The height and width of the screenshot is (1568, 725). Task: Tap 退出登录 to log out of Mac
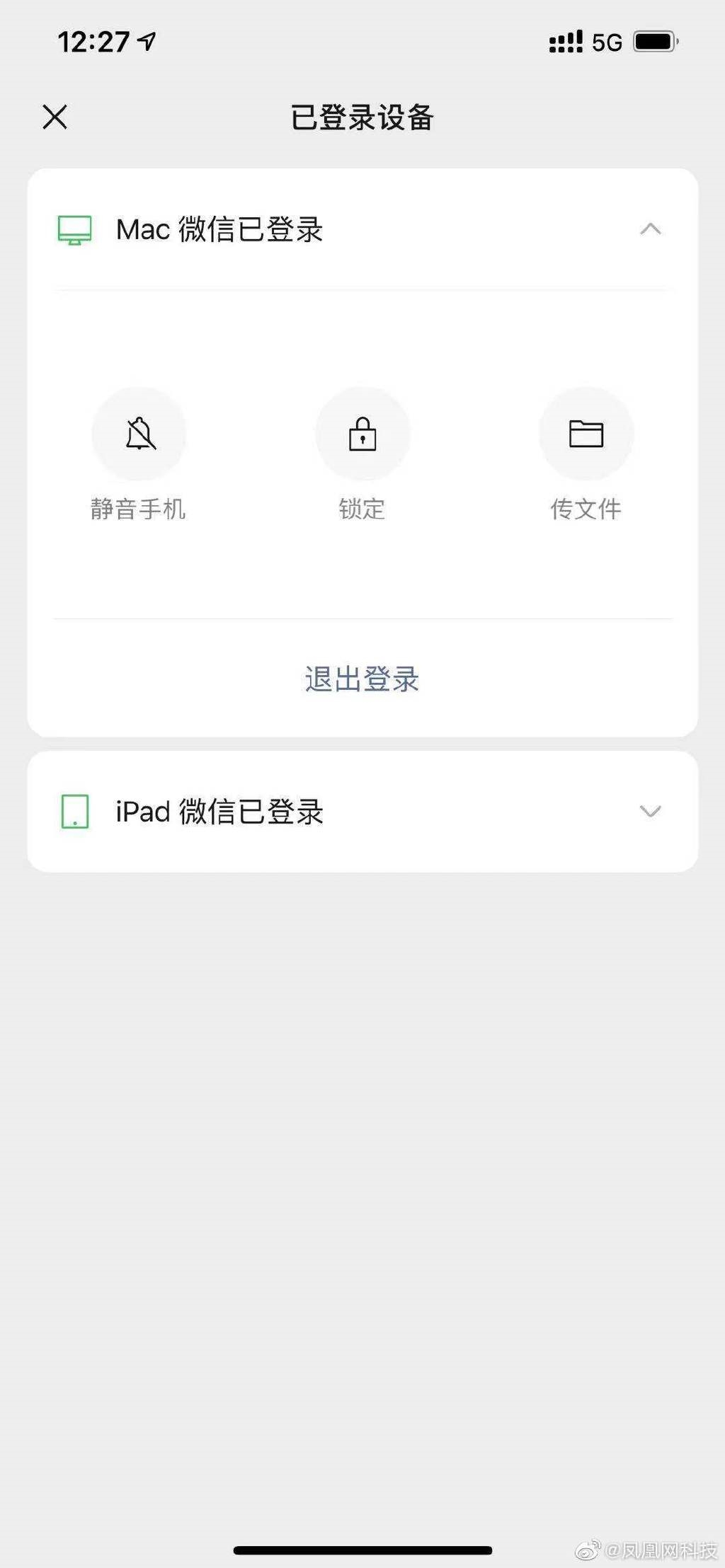[x=362, y=679]
